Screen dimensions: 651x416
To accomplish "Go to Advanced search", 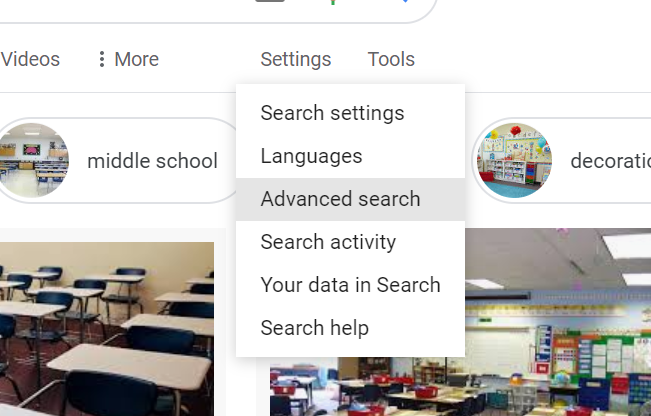I will [x=350, y=199].
